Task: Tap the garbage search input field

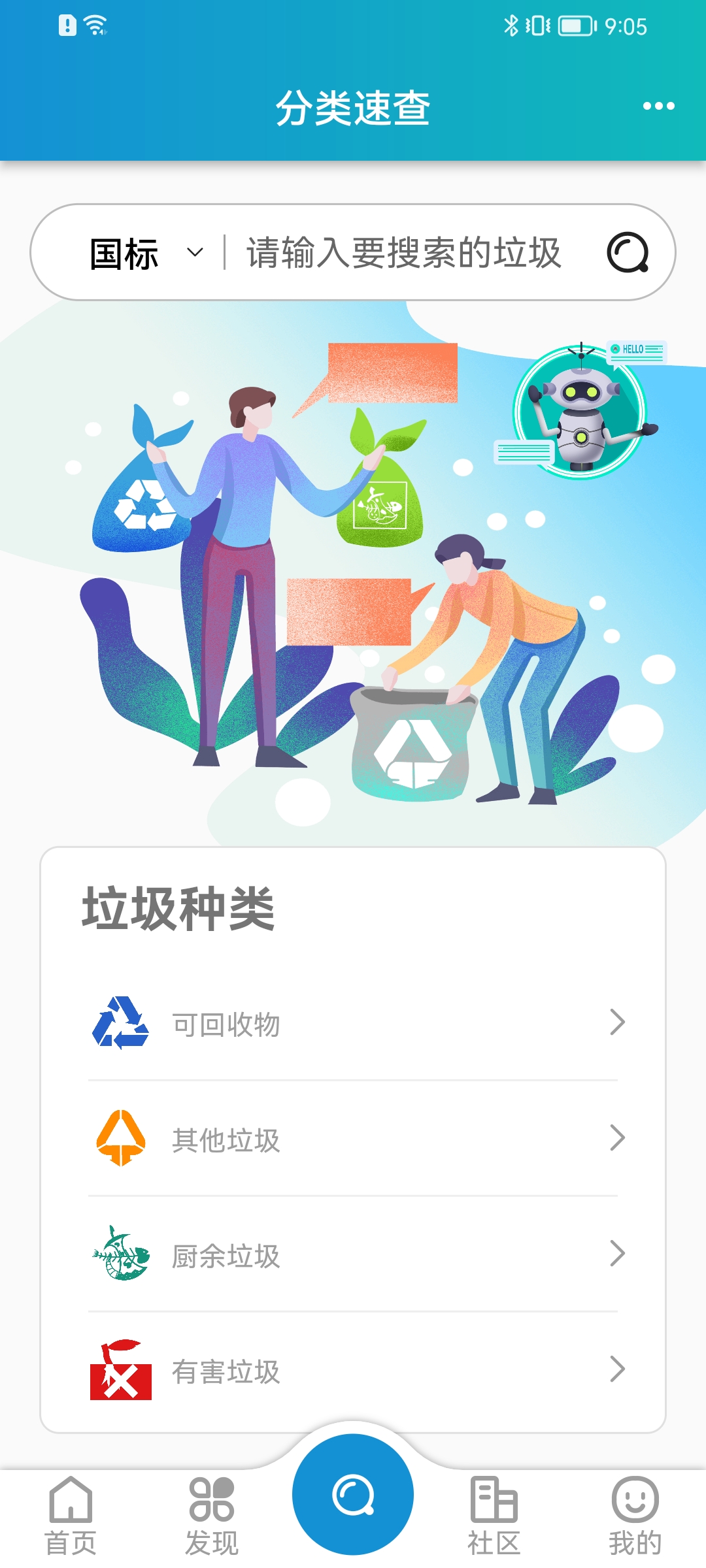Action: point(404,253)
